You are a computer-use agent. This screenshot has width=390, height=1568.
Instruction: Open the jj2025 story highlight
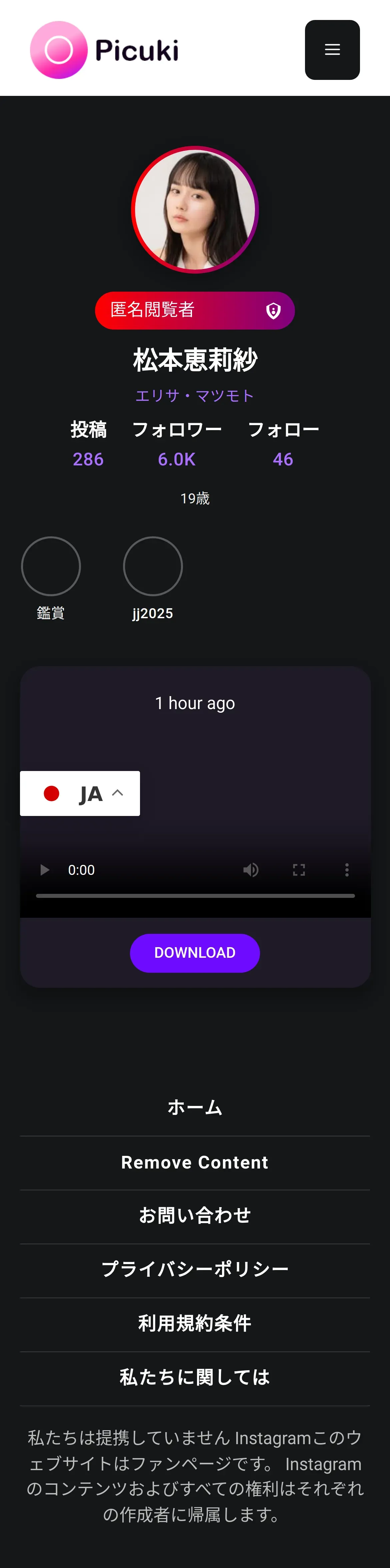coord(152,566)
